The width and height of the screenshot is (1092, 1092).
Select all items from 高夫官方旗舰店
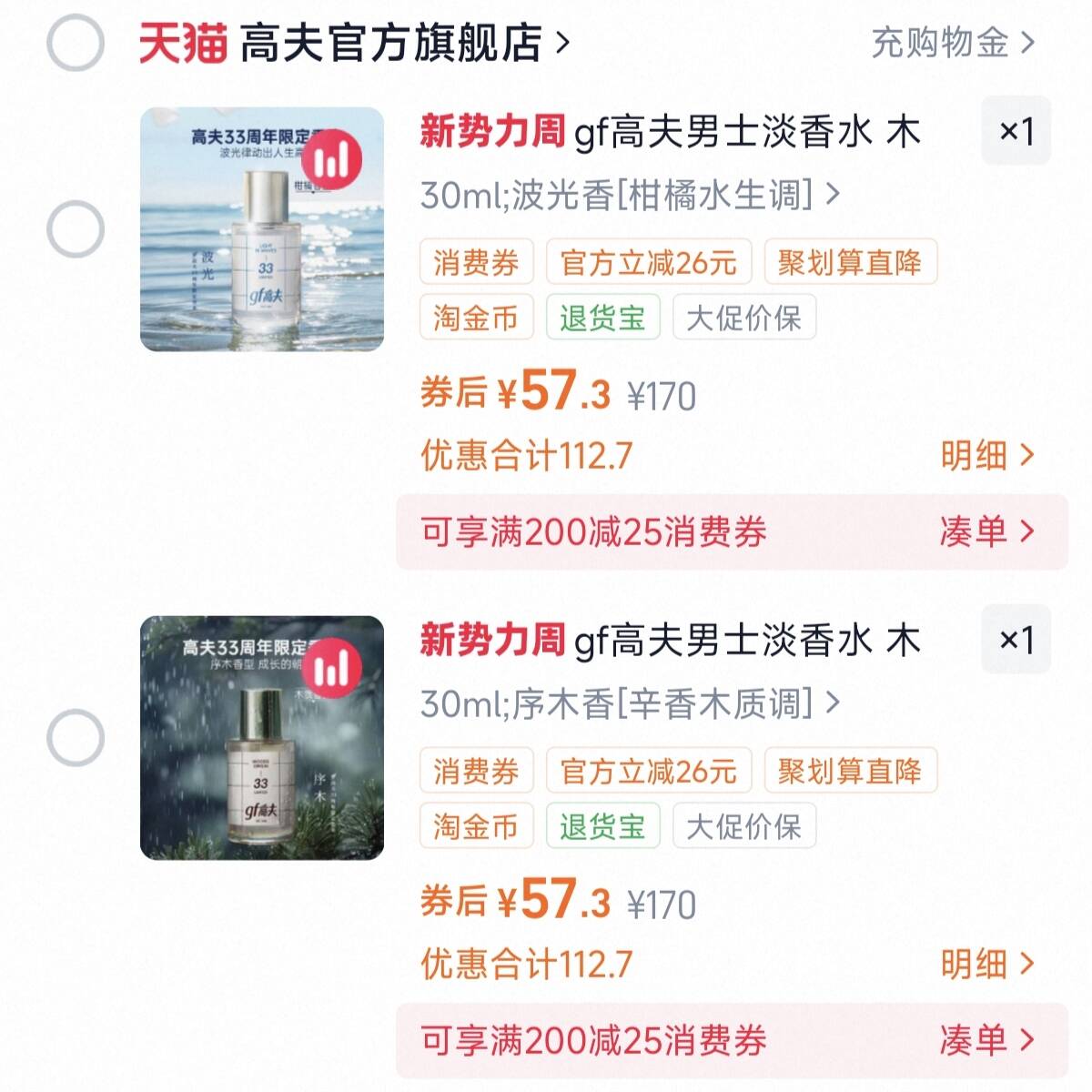75,43
